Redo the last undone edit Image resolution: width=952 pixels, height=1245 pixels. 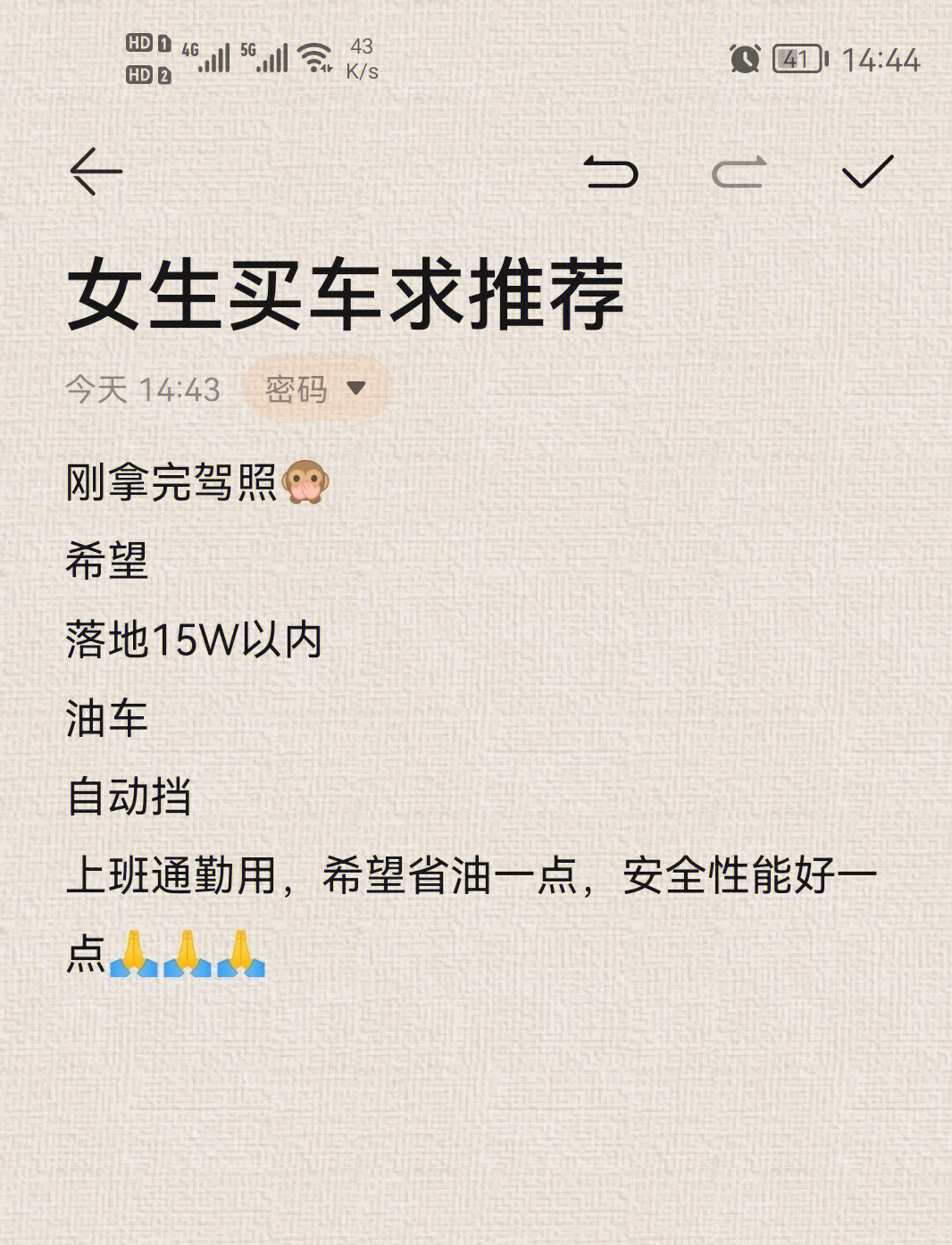739,171
